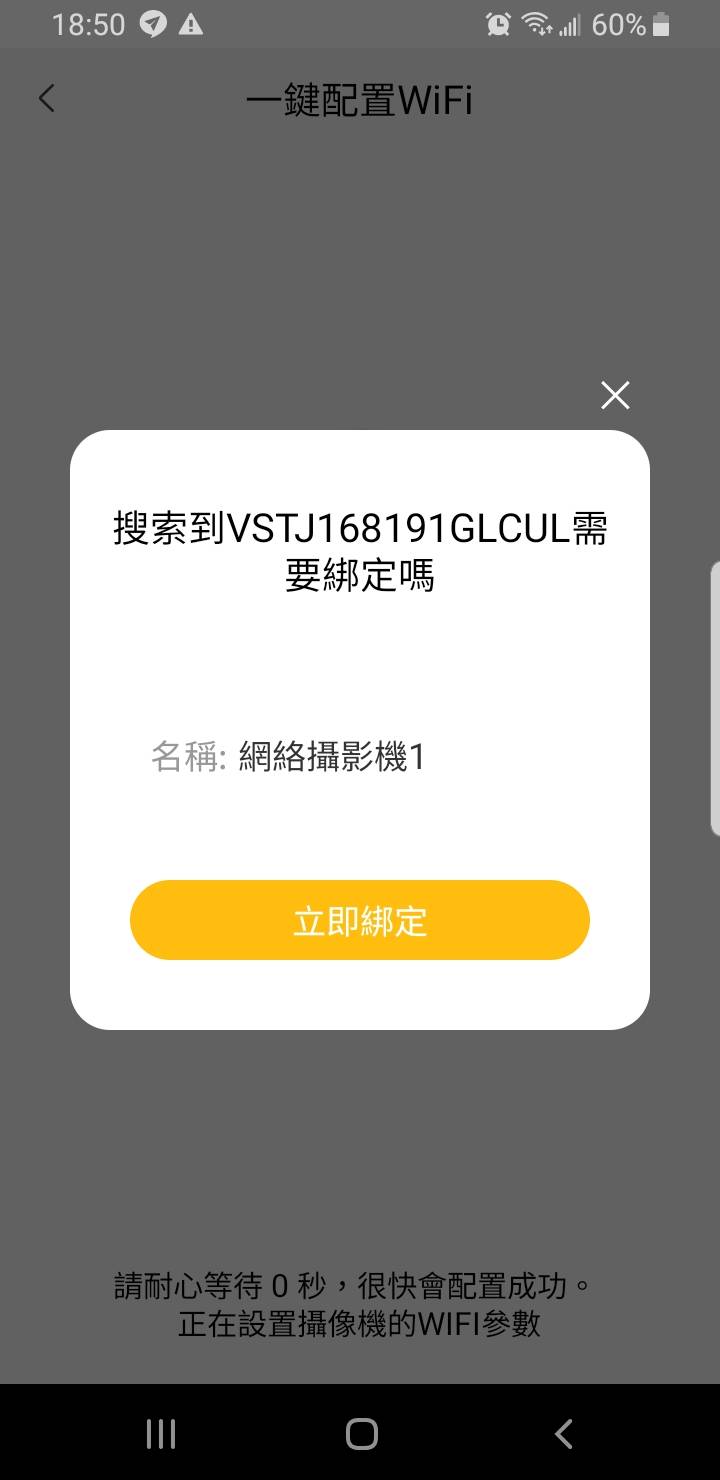The width and height of the screenshot is (720, 1480).
Task: Open recent apps in navigation bar
Action: tap(161, 1434)
